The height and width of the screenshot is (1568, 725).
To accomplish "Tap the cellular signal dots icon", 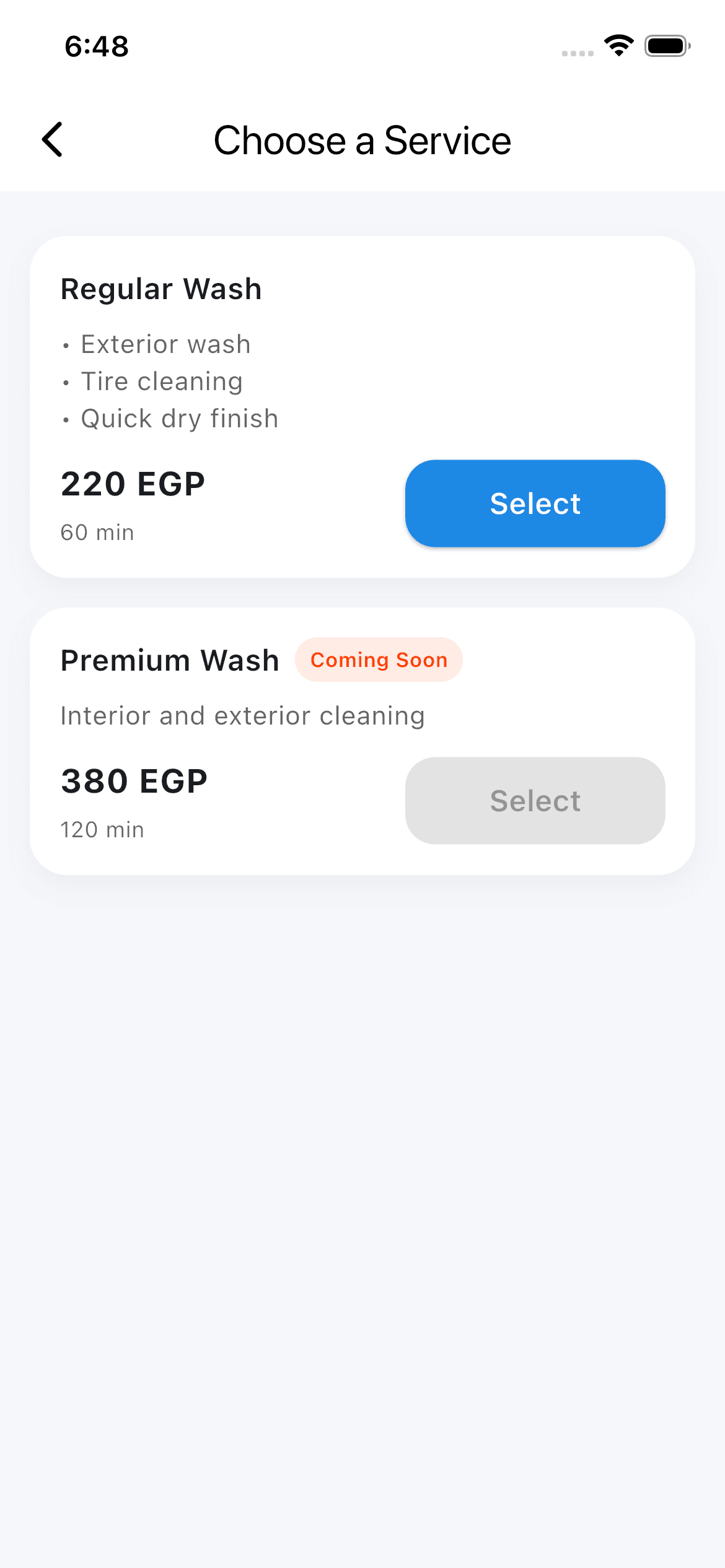I will [x=578, y=54].
